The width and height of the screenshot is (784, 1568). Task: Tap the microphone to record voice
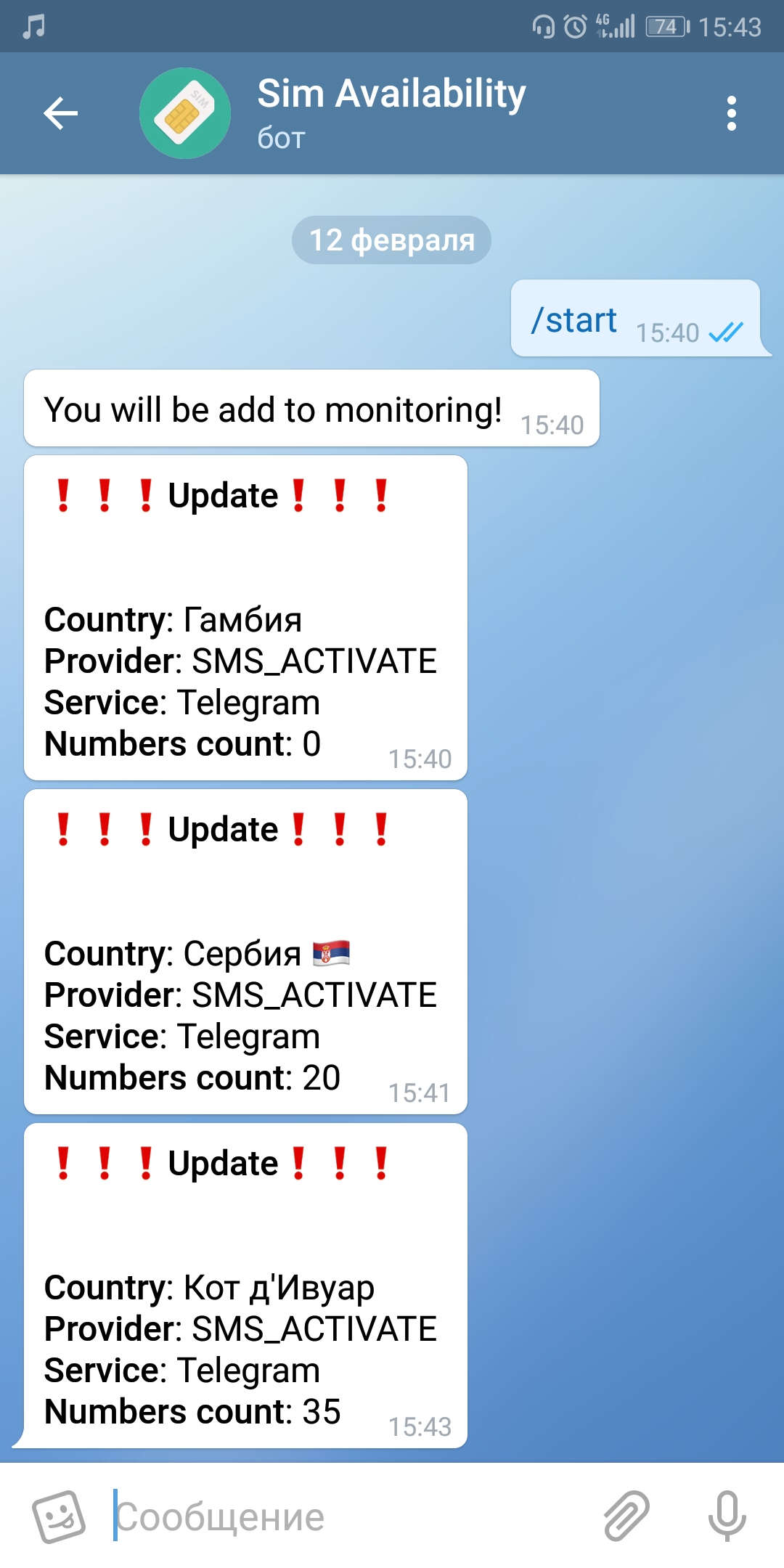tap(727, 1516)
